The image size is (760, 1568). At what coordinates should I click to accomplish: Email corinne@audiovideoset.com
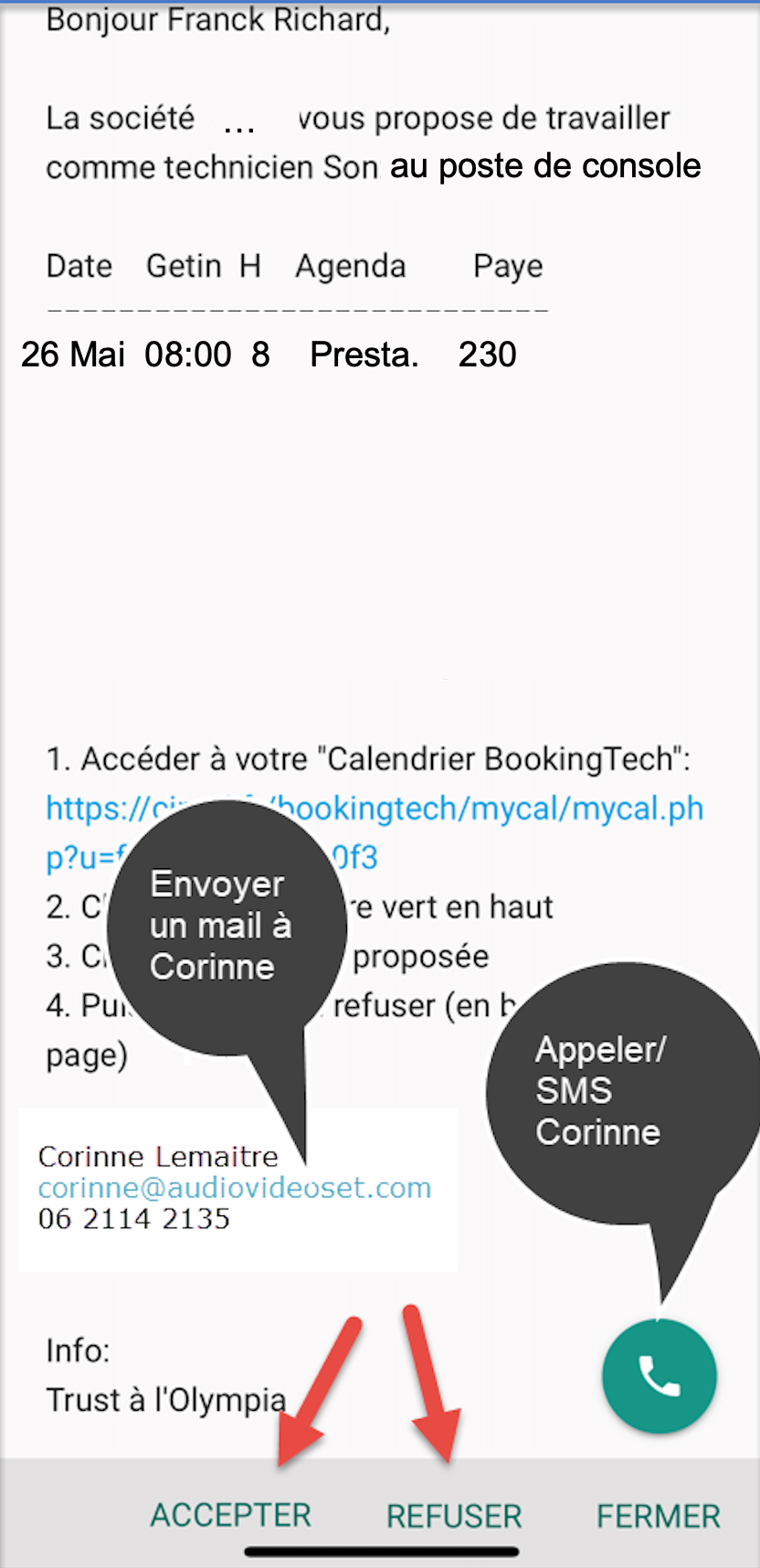[235, 1188]
